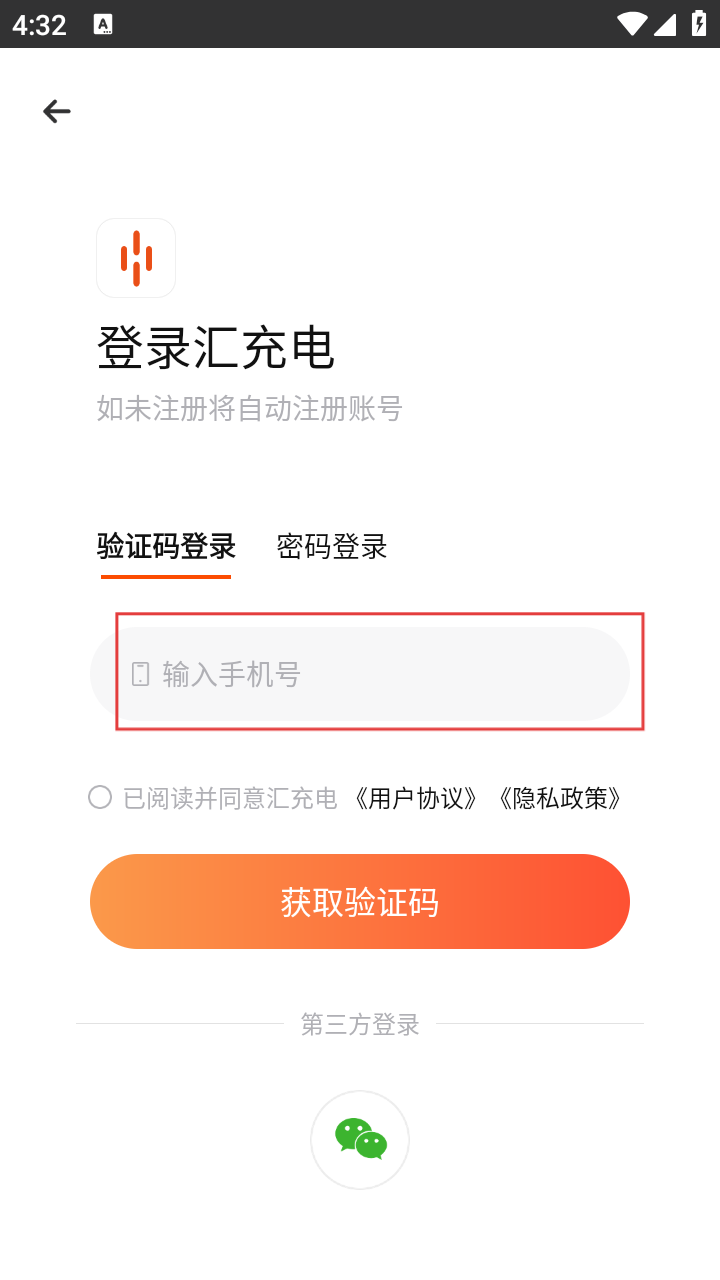Log in with the WeChat icon
The height and width of the screenshot is (1280, 720).
[x=360, y=1139]
